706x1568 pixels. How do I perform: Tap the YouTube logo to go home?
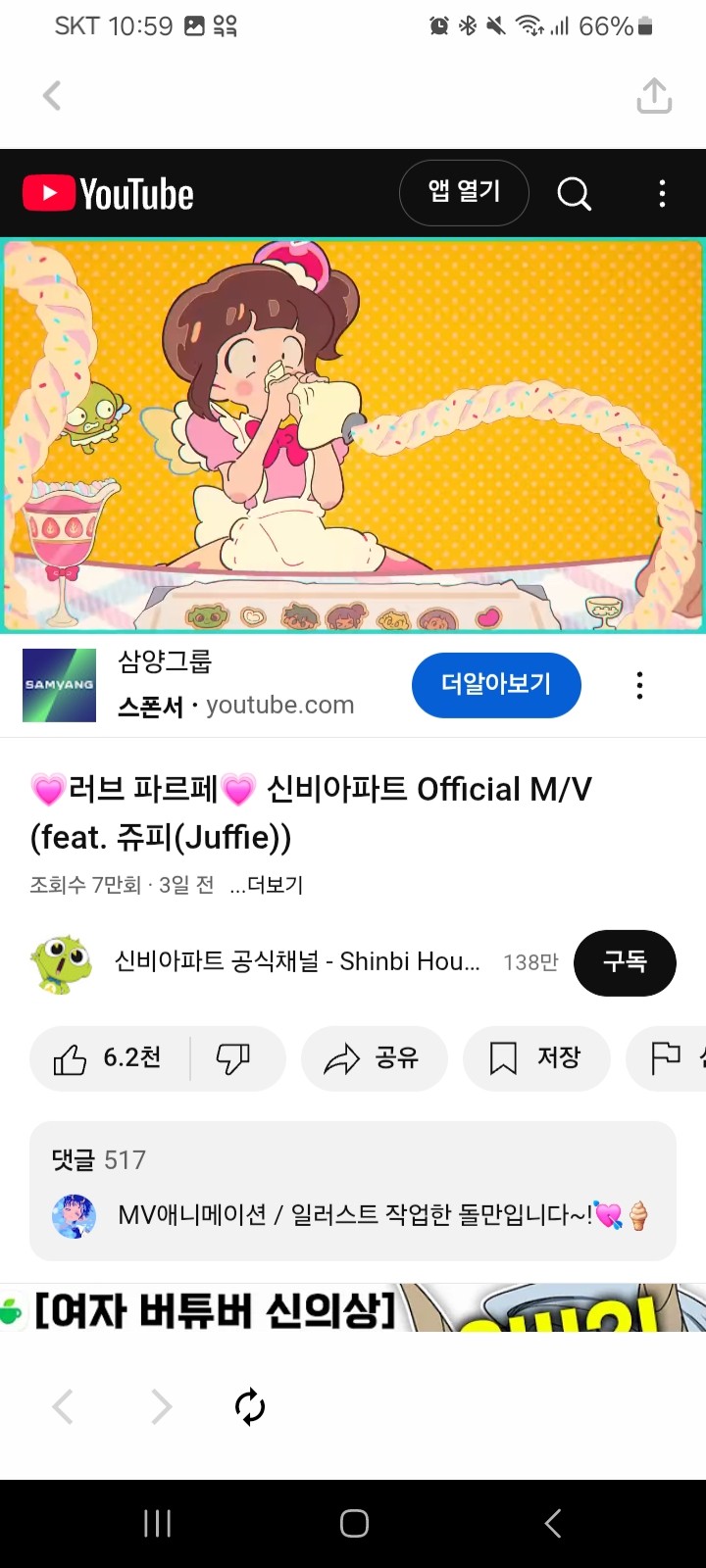(108, 193)
